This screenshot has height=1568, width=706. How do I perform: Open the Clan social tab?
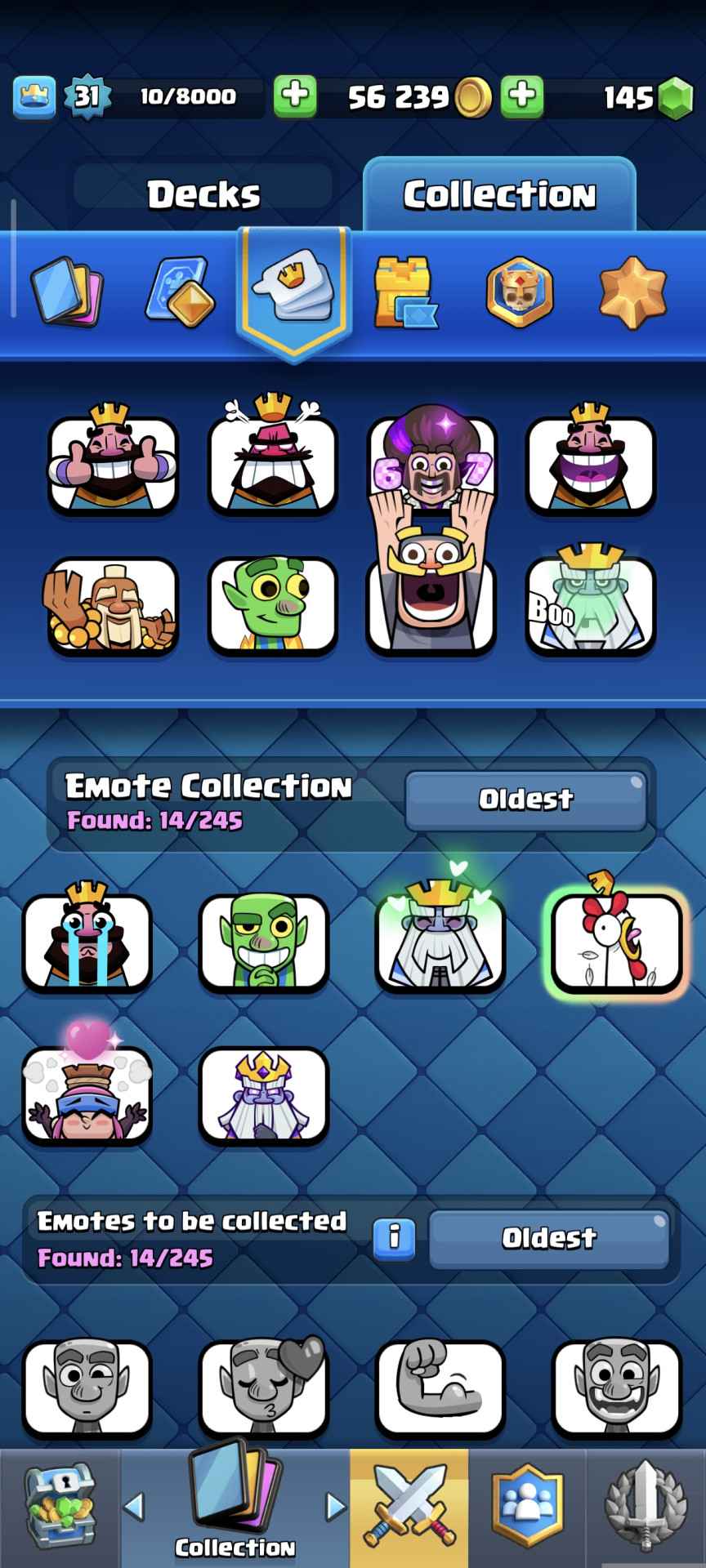[x=527, y=1508]
